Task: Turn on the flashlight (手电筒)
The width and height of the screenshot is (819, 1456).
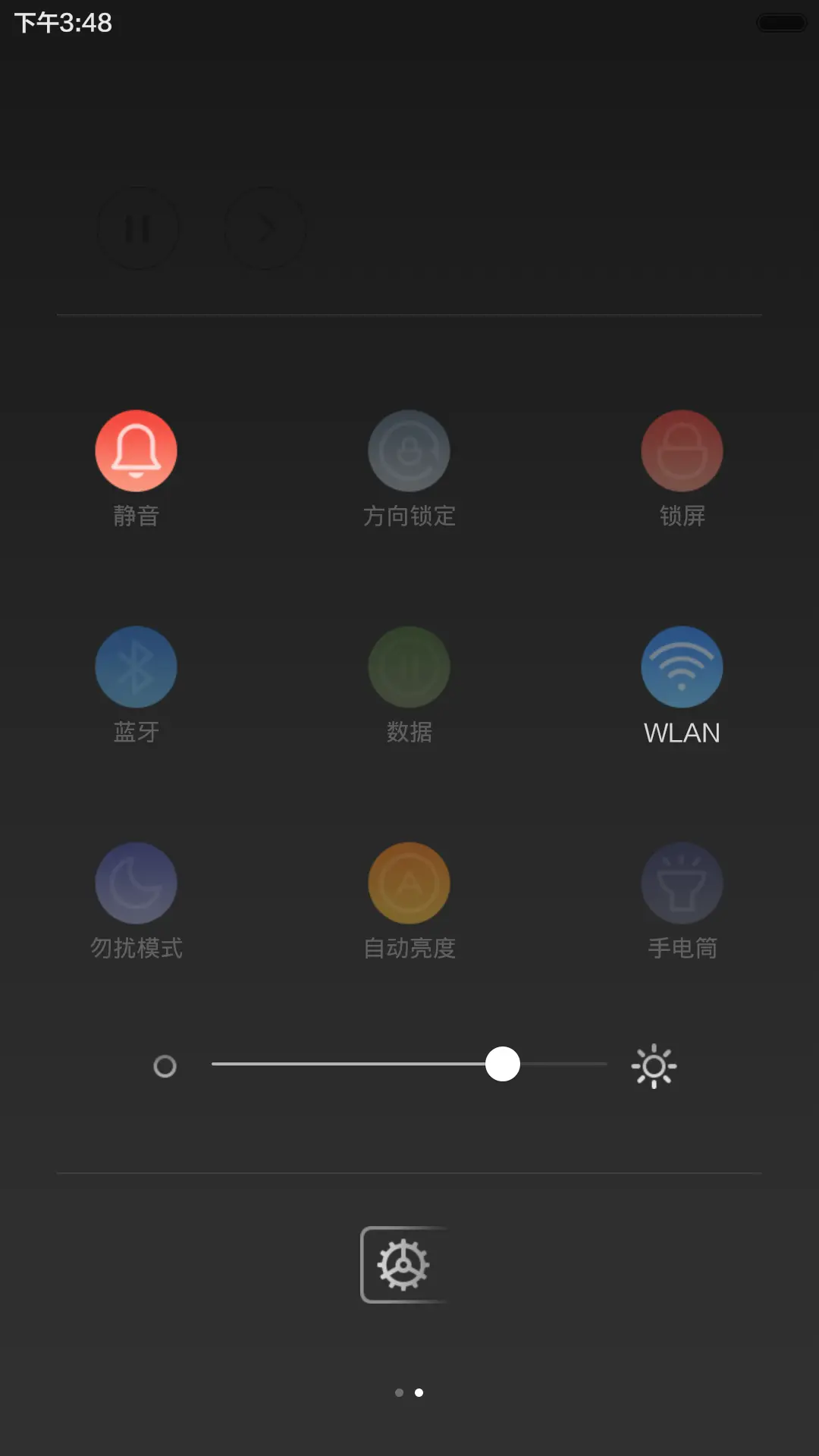Action: coord(682,882)
